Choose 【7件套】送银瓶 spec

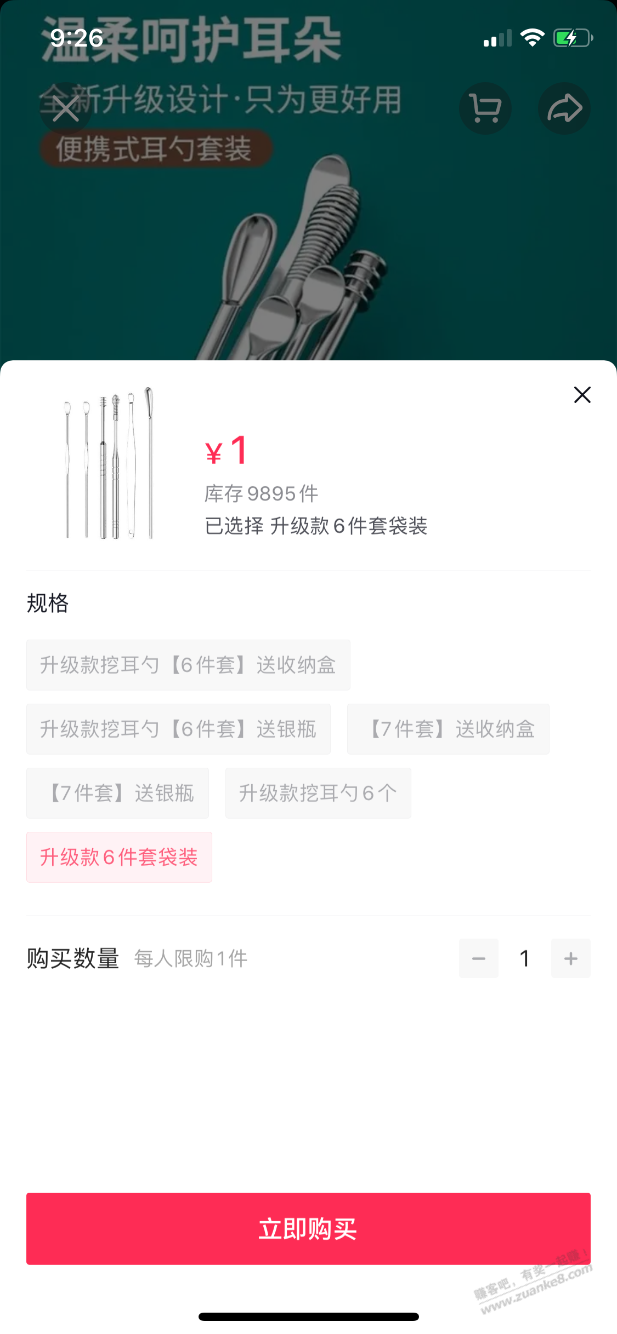(117, 794)
